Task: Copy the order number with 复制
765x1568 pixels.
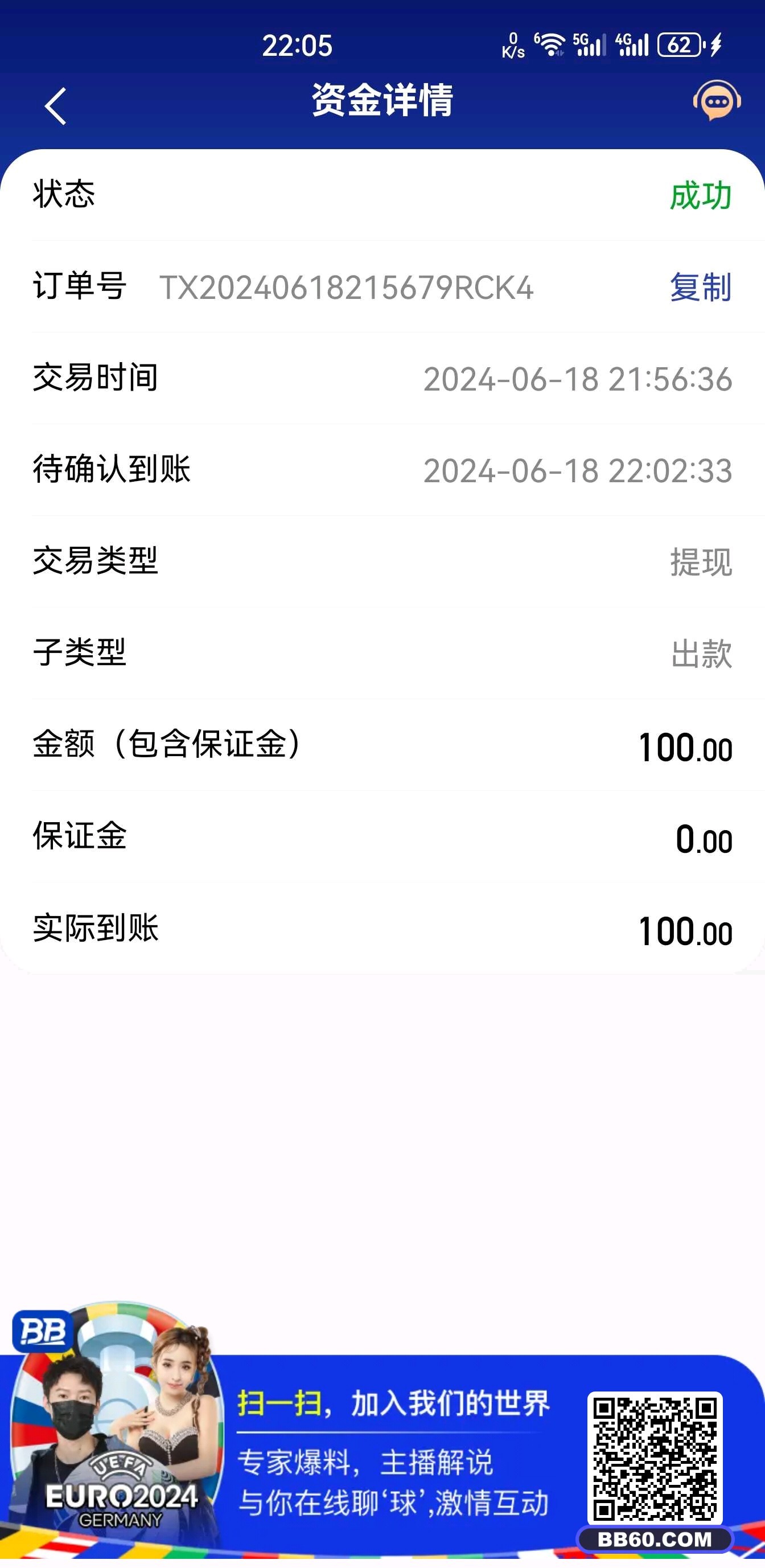Action: pyautogui.click(x=700, y=287)
